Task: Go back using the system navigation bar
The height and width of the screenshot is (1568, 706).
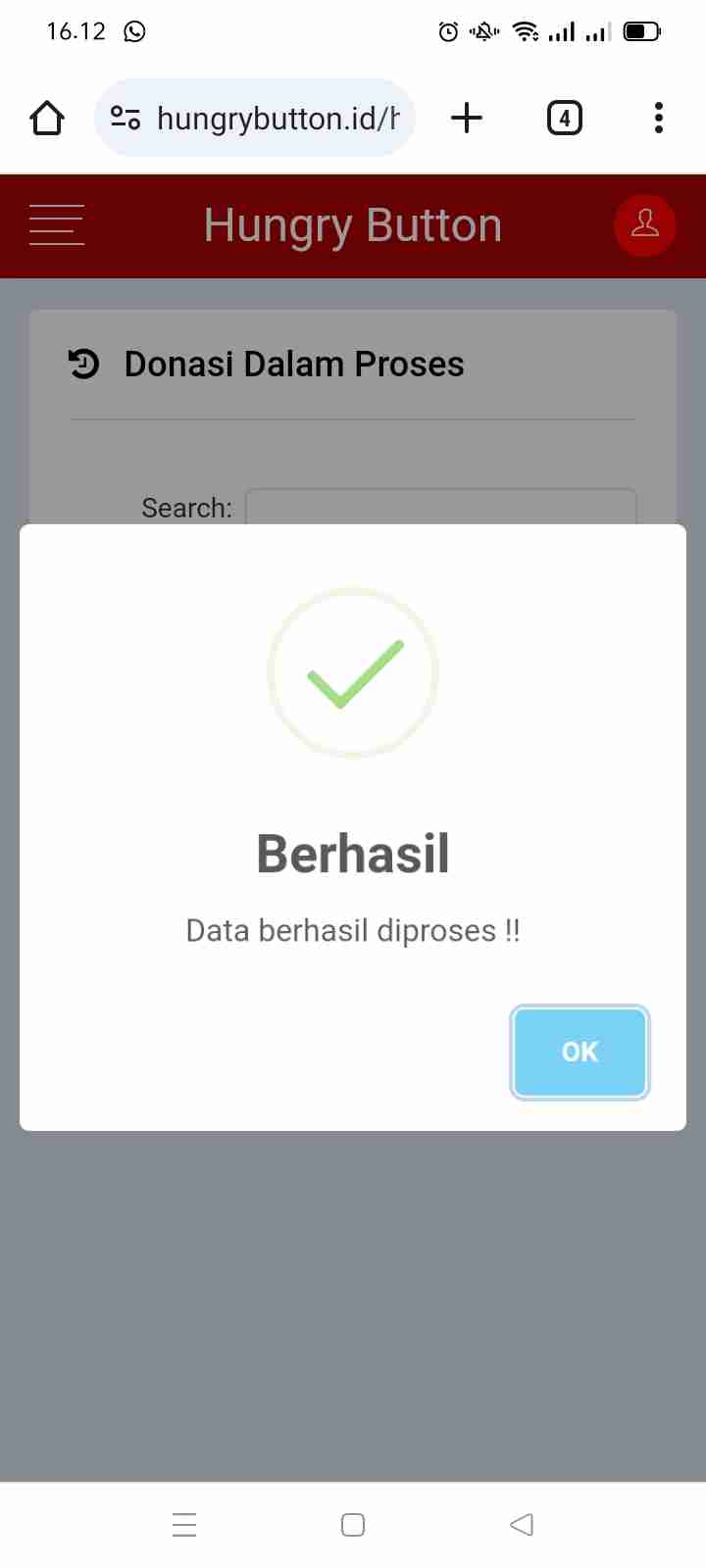Action: (522, 1525)
